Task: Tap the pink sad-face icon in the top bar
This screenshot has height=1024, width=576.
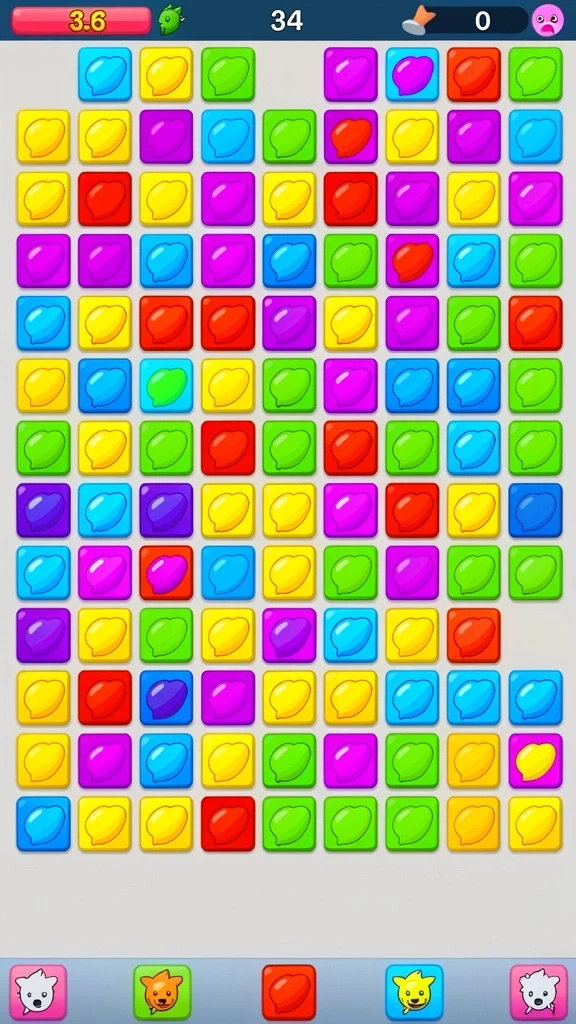Action: [547, 20]
